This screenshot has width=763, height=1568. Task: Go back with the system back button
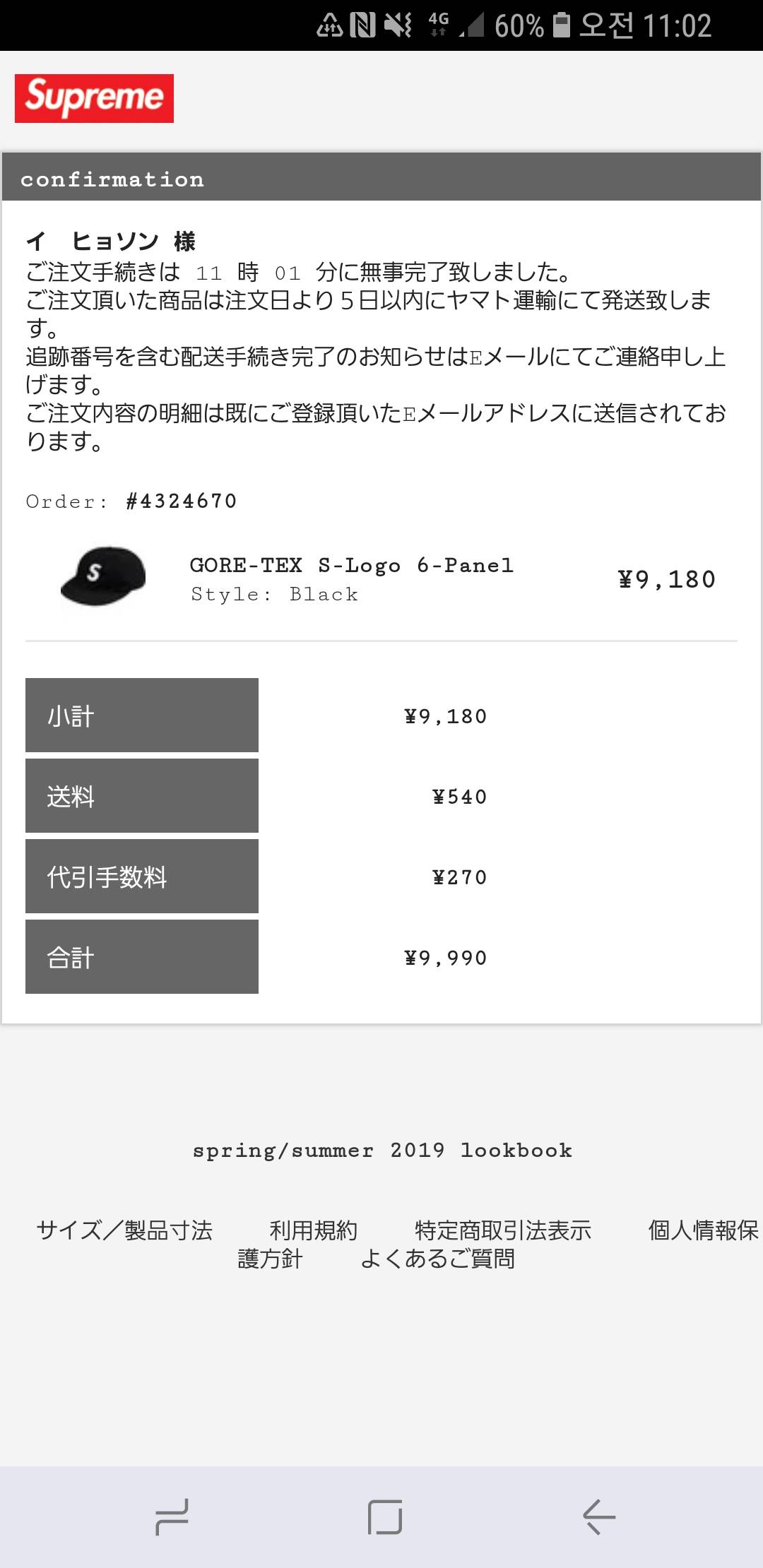pos(599,1516)
